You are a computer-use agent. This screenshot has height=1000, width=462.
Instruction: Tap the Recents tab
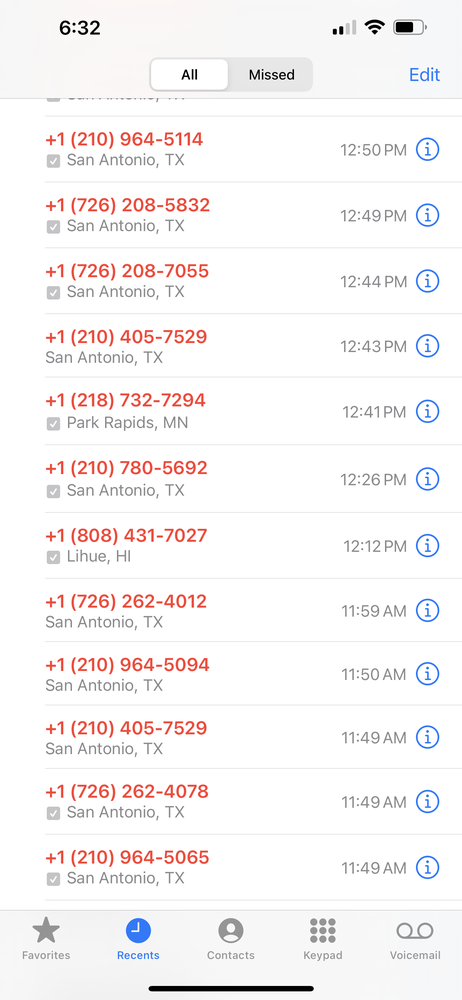click(138, 938)
